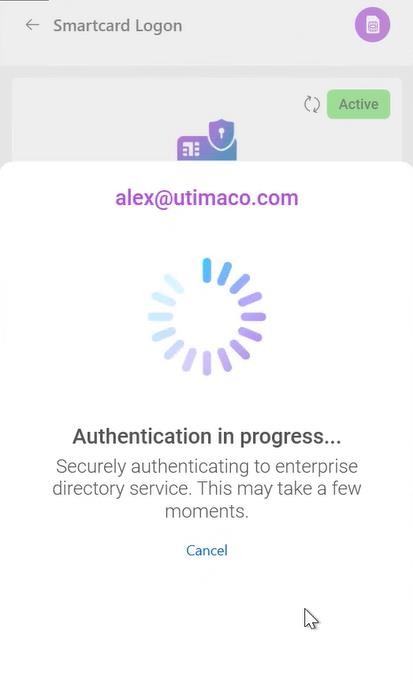Tap the refresh icon beside Active
The image size is (413, 684).
coord(312,104)
